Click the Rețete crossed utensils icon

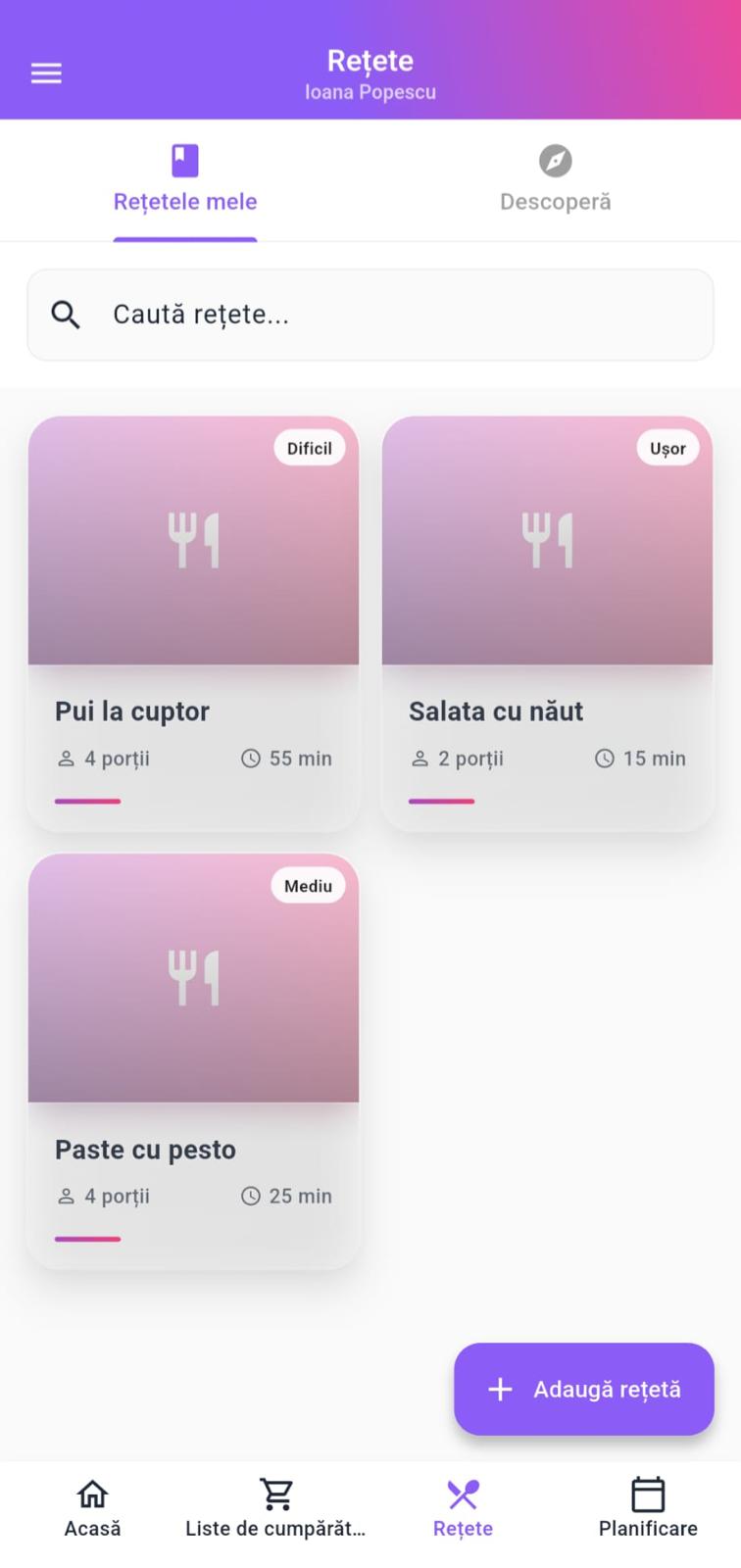click(x=462, y=1494)
